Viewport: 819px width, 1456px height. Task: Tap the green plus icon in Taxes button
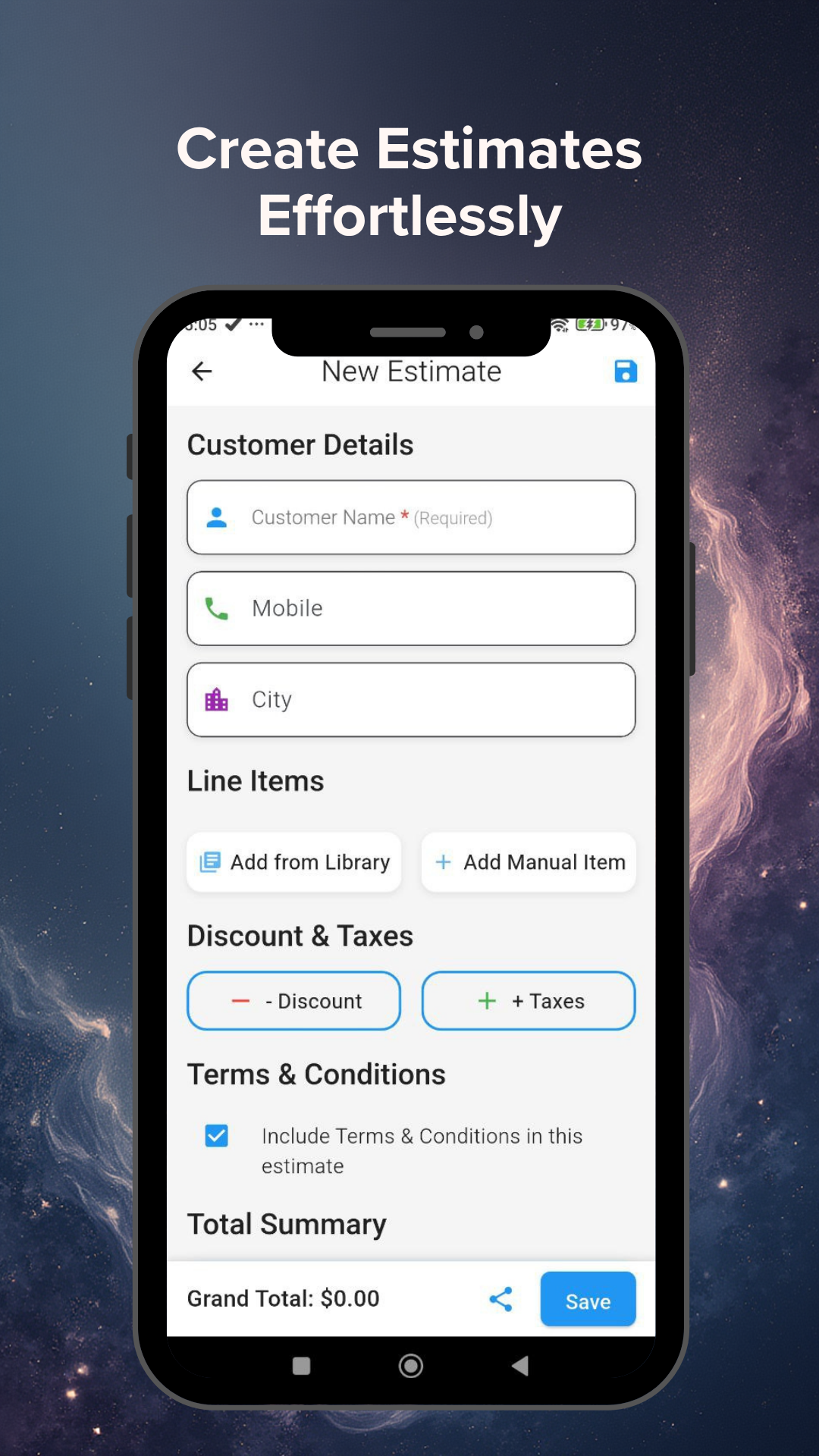coord(486,1001)
